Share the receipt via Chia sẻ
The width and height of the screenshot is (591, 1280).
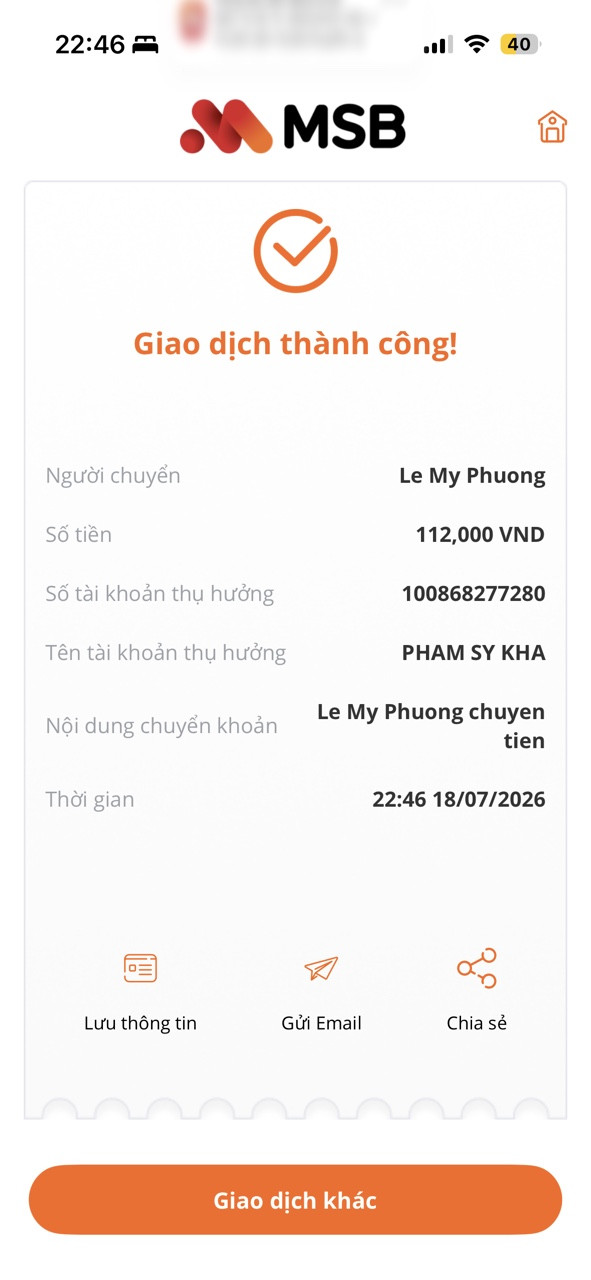477,990
